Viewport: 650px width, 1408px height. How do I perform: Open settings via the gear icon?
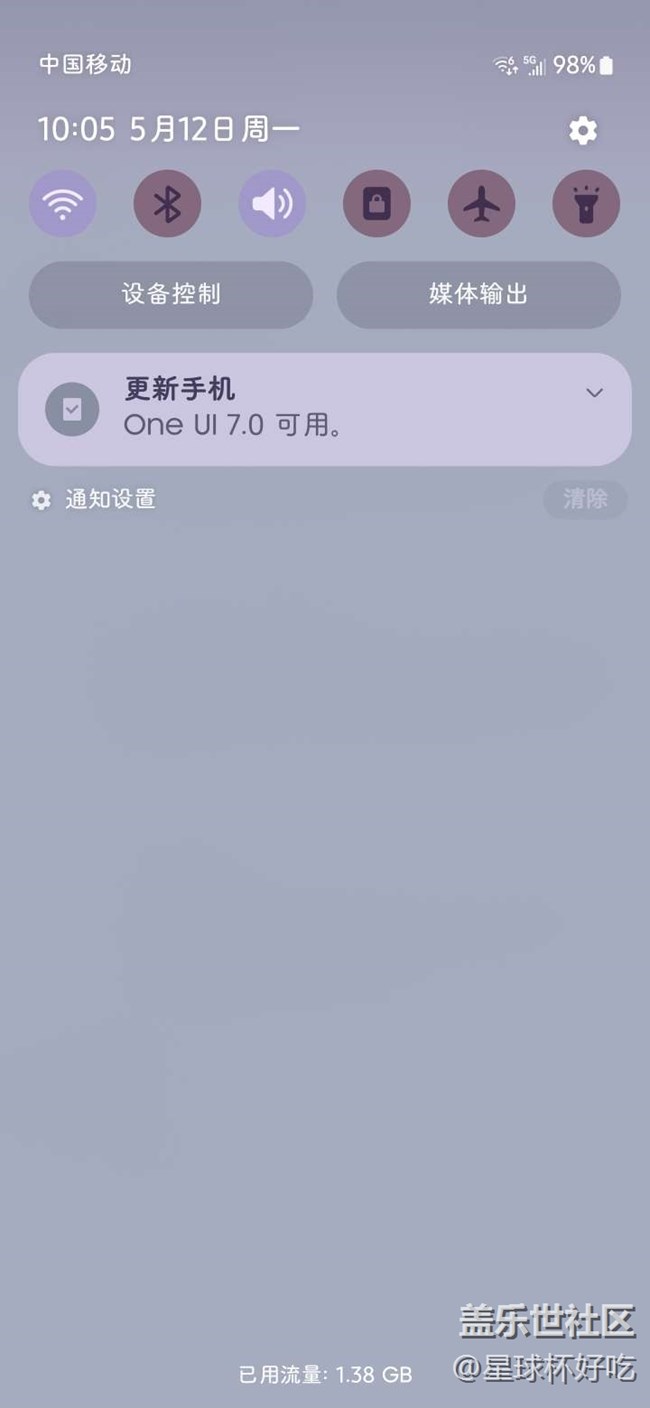pyautogui.click(x=582, y=130)
